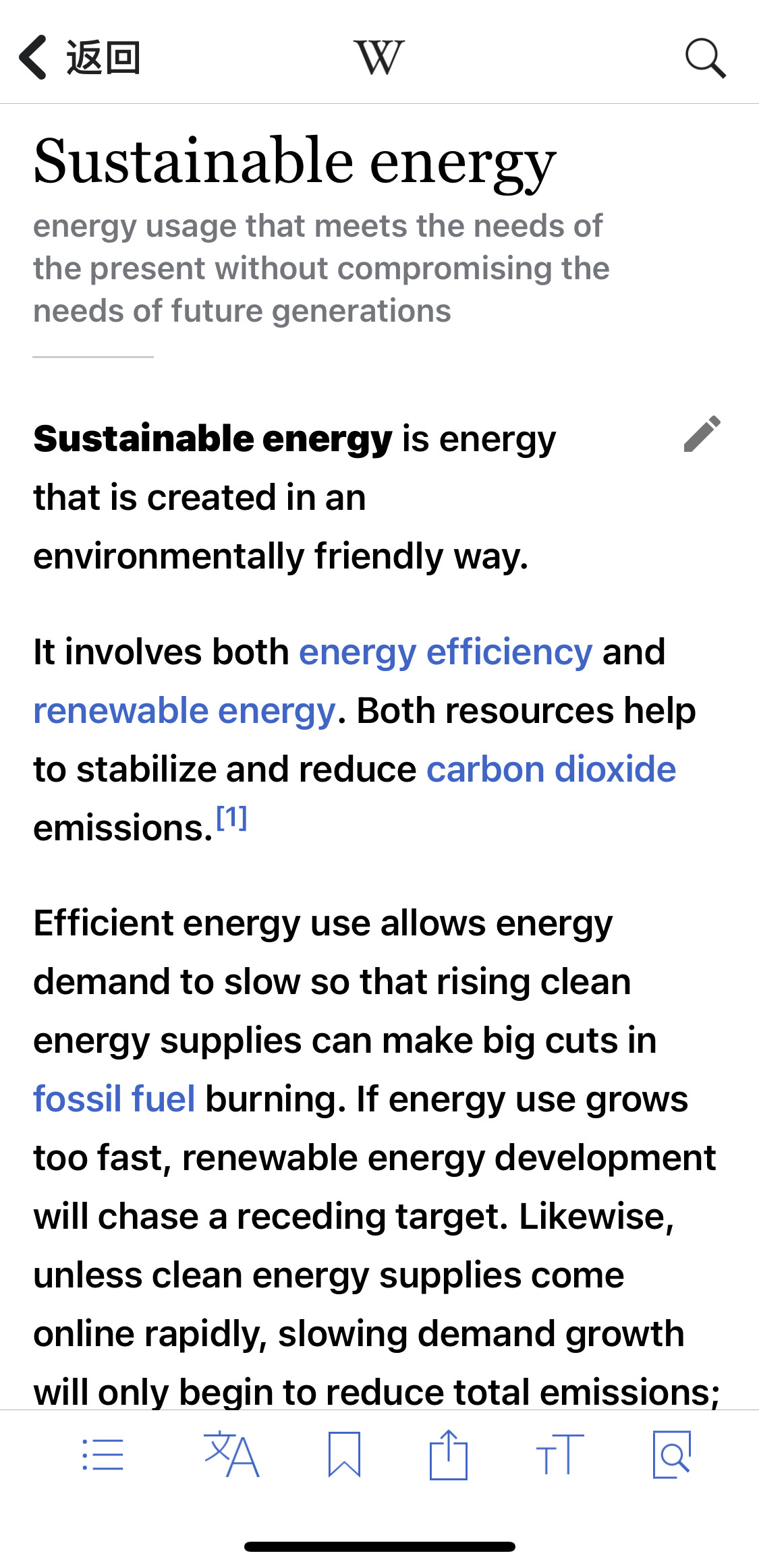
Task: Open the renewable energy link
Action: click(184, 711)
